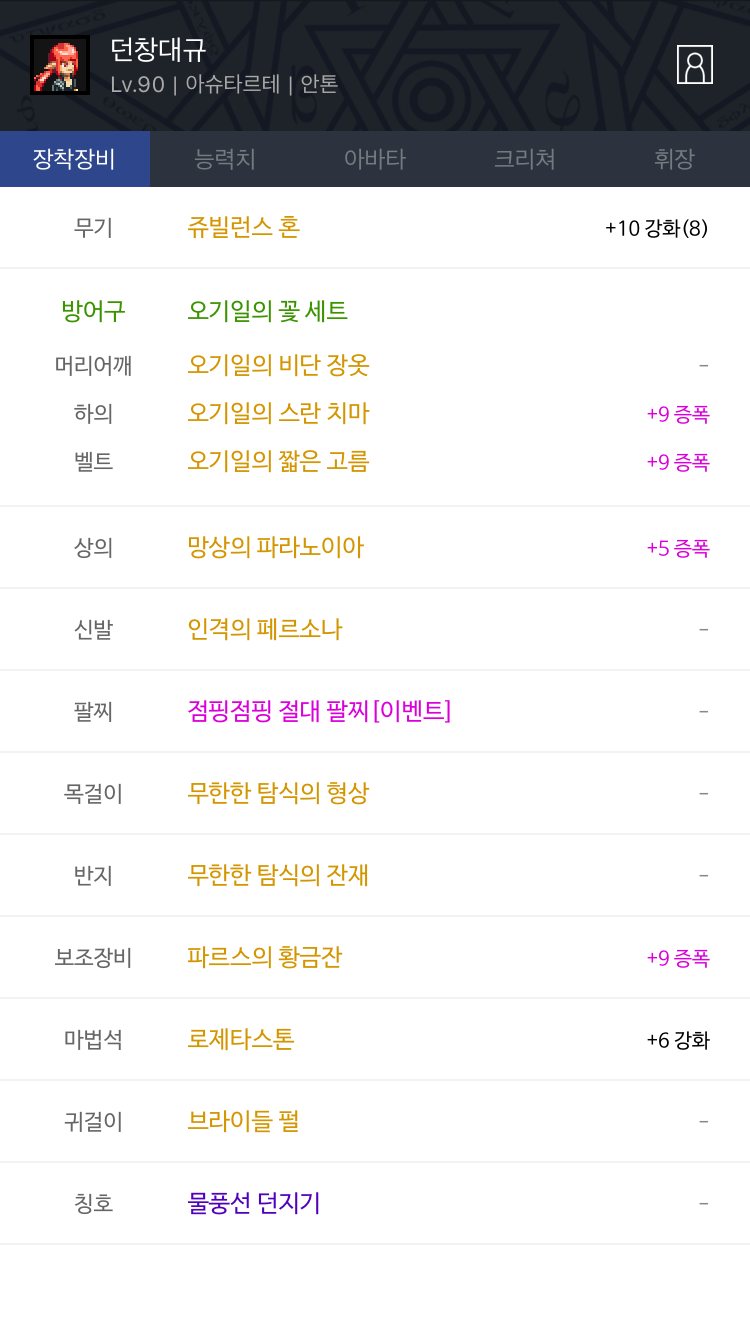Switch to the 아바타 tab

click(375, 159)
